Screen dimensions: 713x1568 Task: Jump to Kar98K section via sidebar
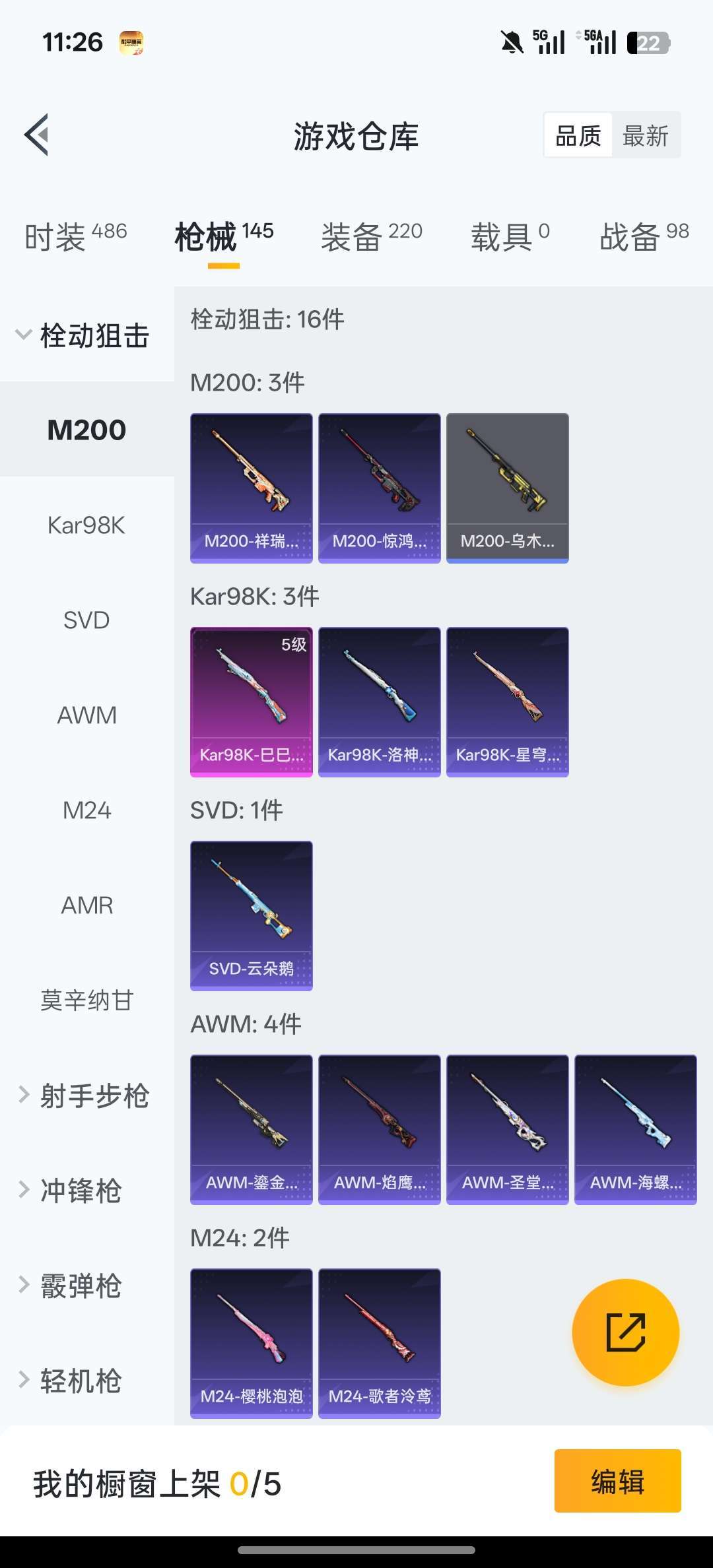86,525
